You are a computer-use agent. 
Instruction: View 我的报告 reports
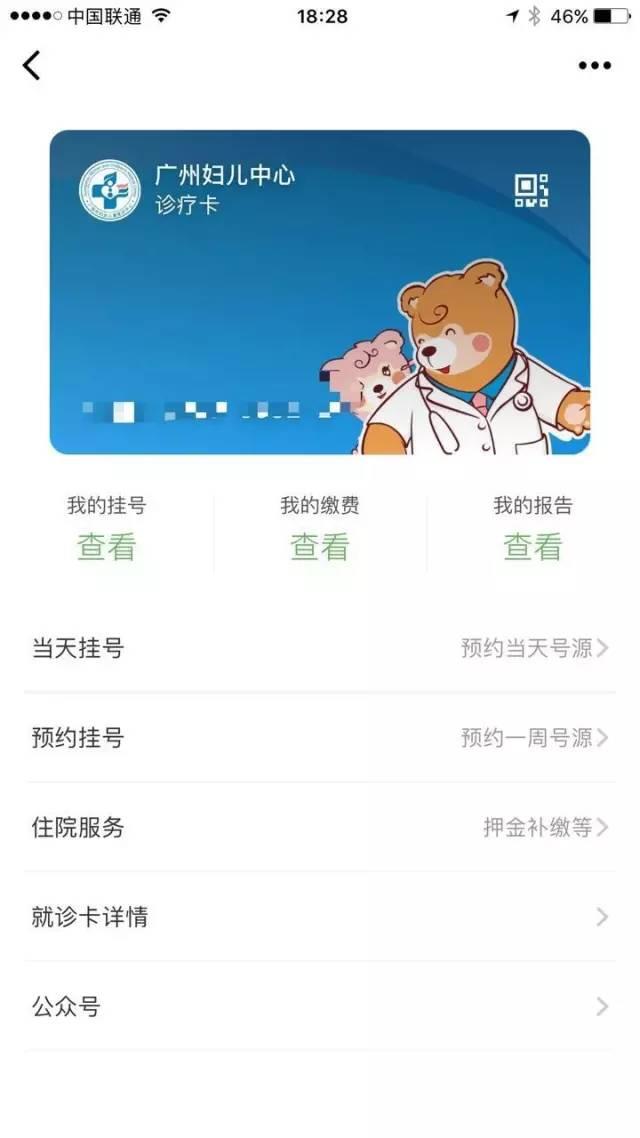532,546
